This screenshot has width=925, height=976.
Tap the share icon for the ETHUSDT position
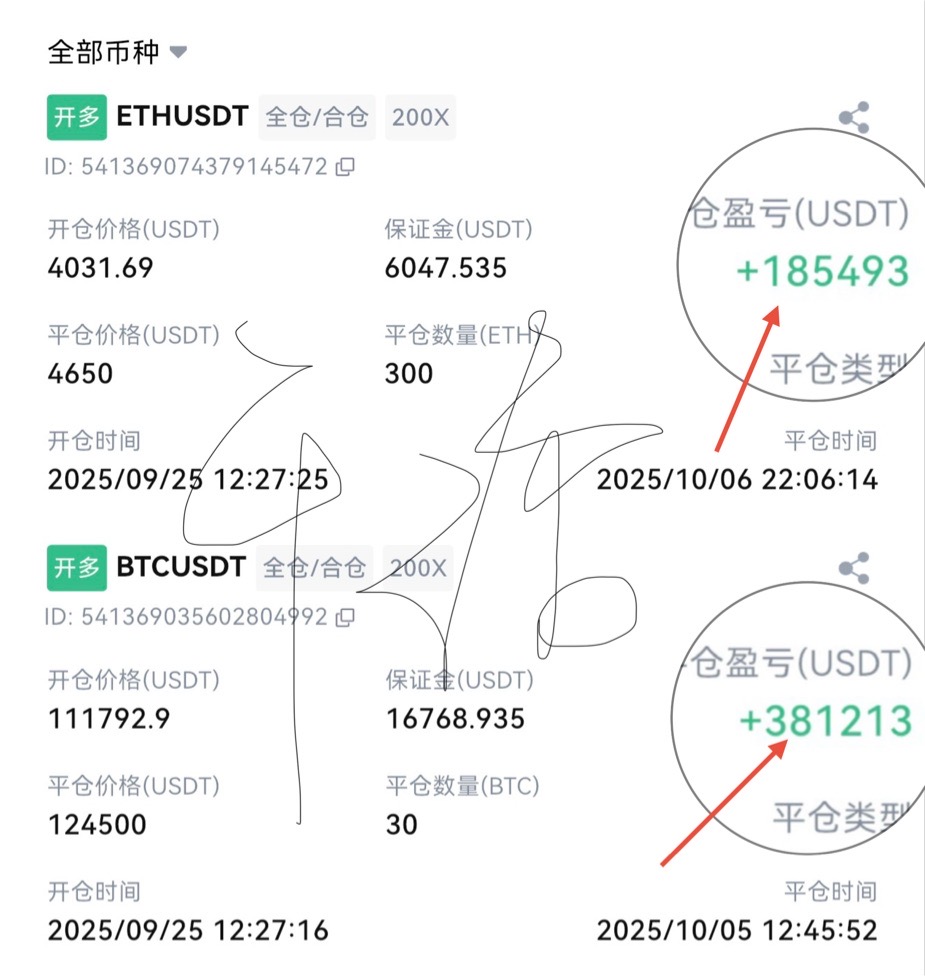(x=855, y=117)
